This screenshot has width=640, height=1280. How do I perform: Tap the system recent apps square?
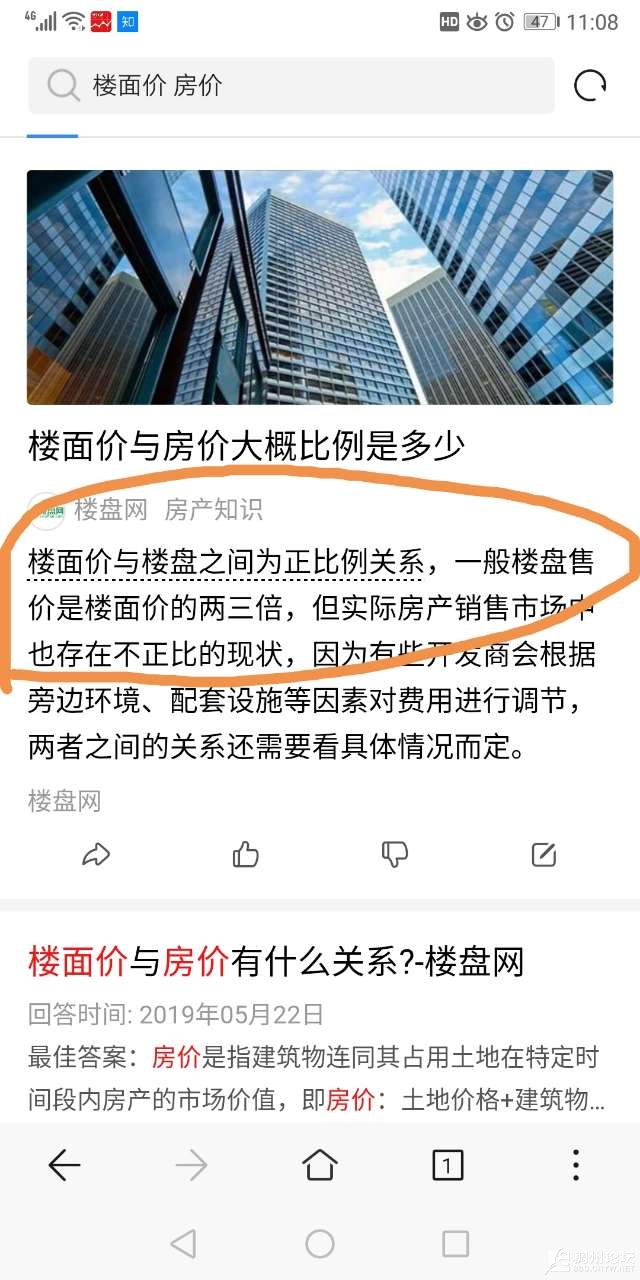pos(455,1243)
